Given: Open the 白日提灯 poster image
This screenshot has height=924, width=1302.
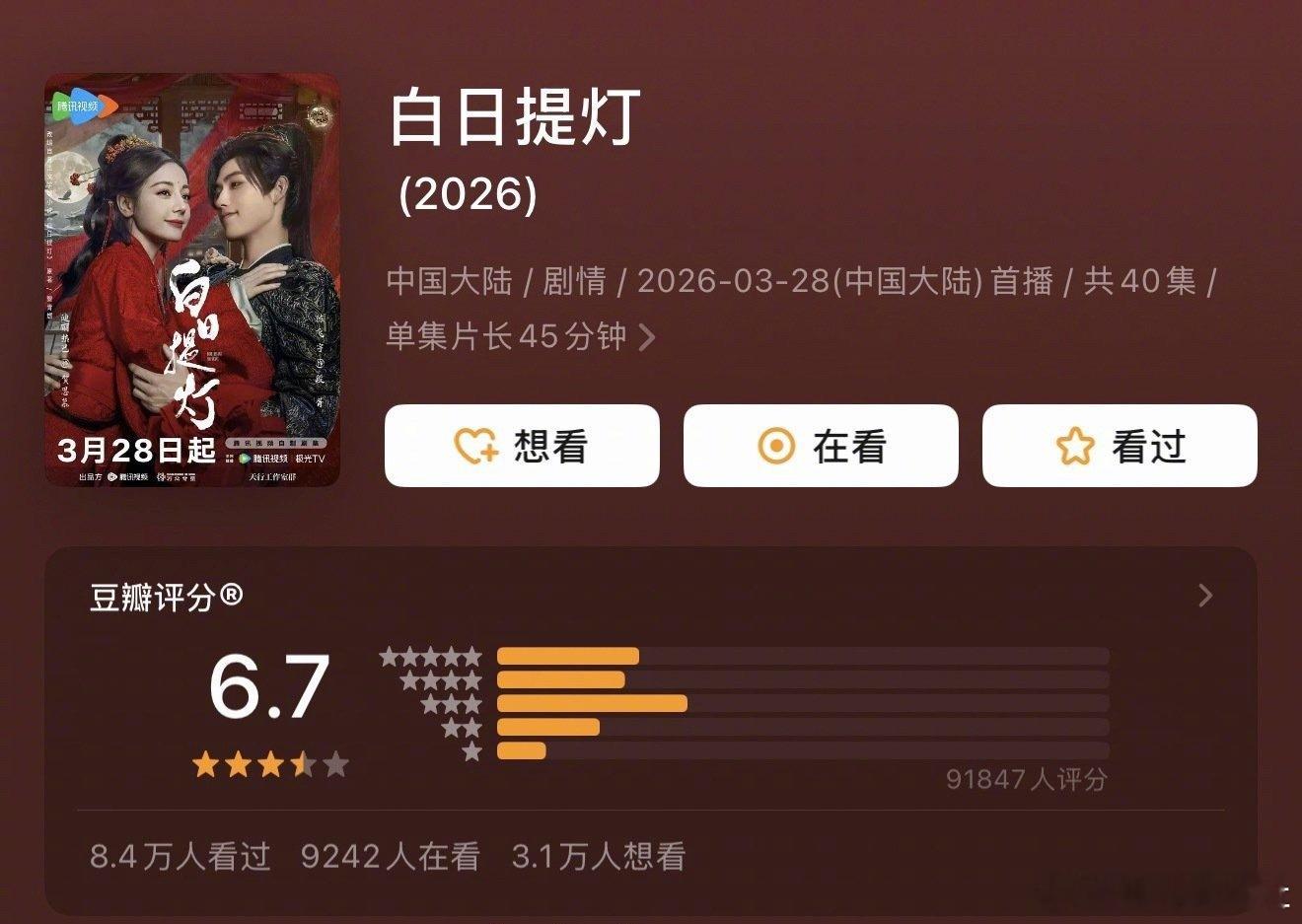Looking at the screenshot, I should 192,280.
